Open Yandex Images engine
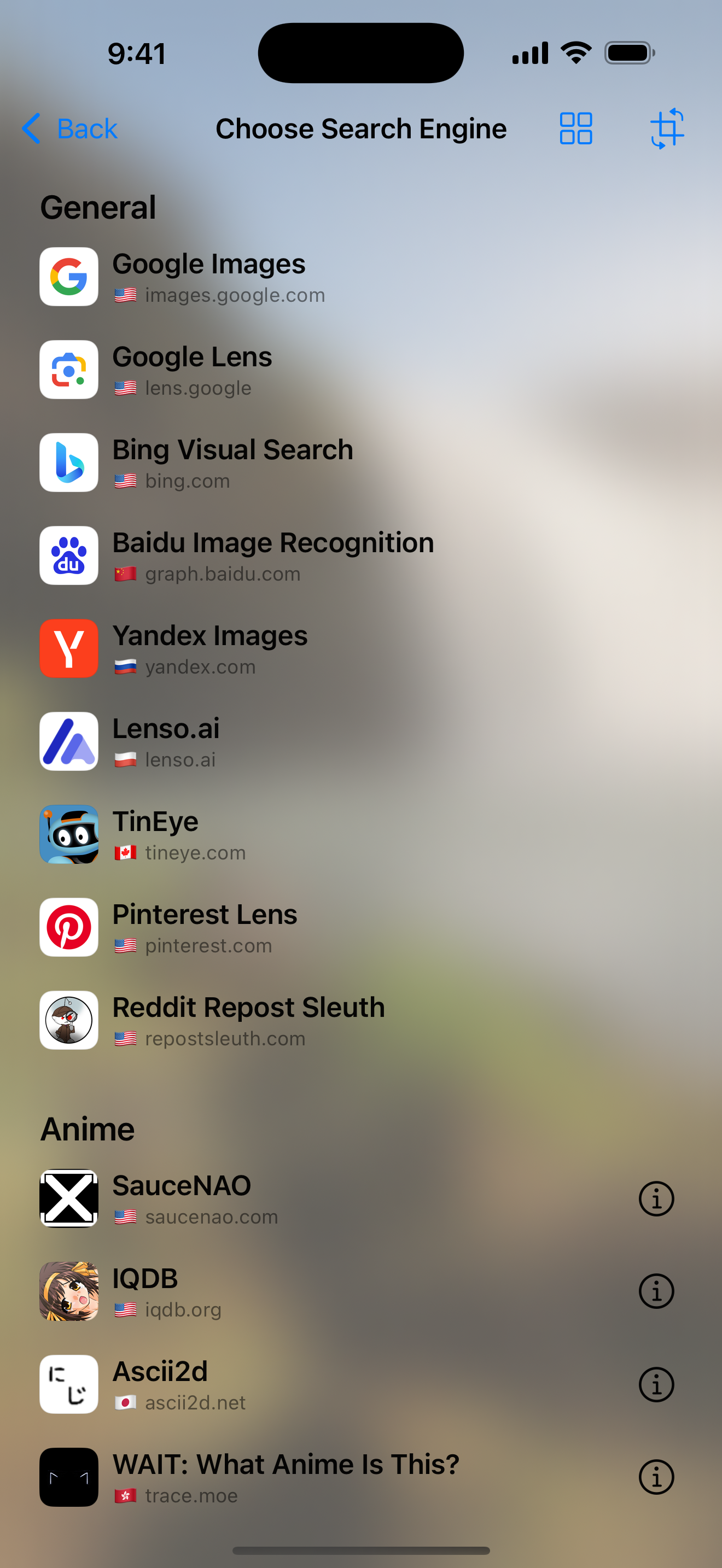The height and width of the screenshot is (1568, 722). coord(209,648)
